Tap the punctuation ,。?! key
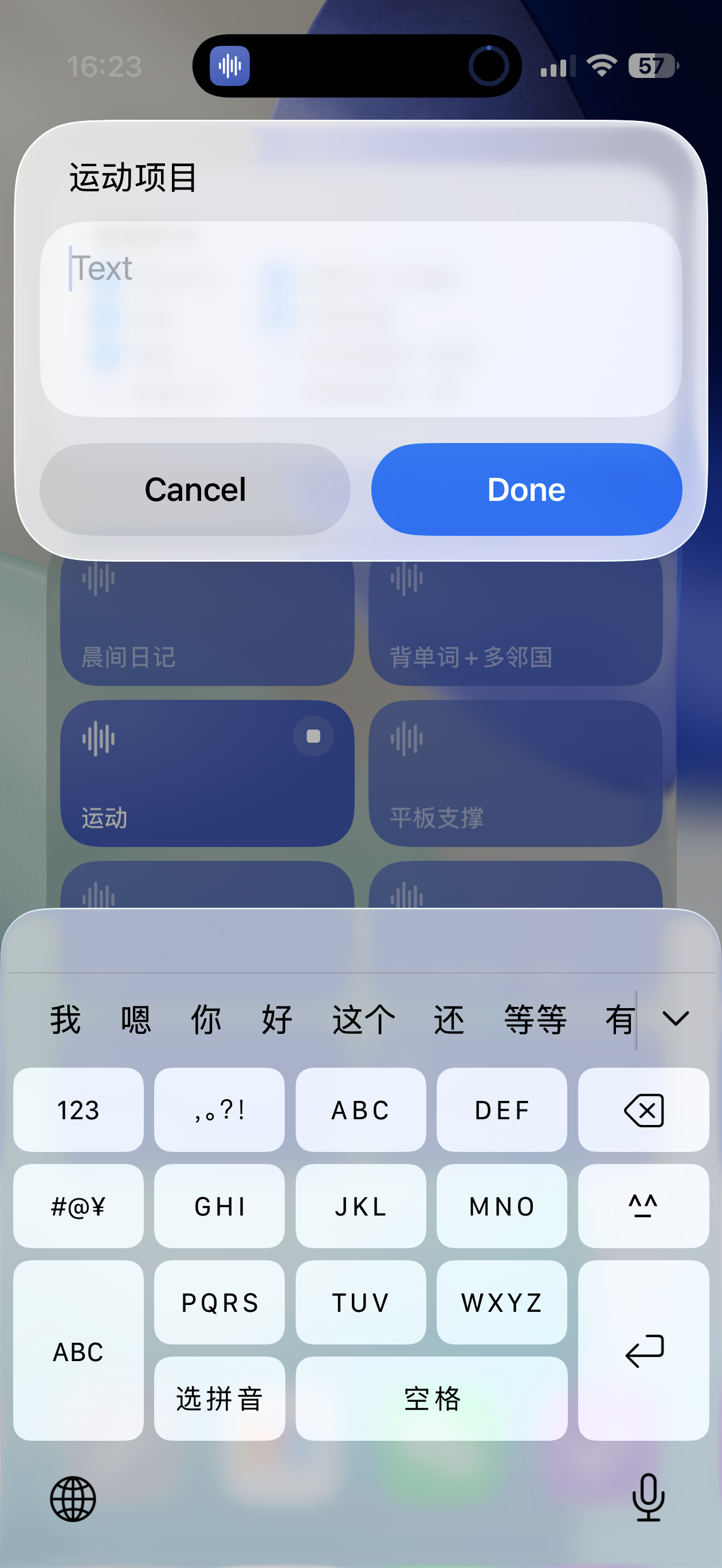 point(219,1110)
